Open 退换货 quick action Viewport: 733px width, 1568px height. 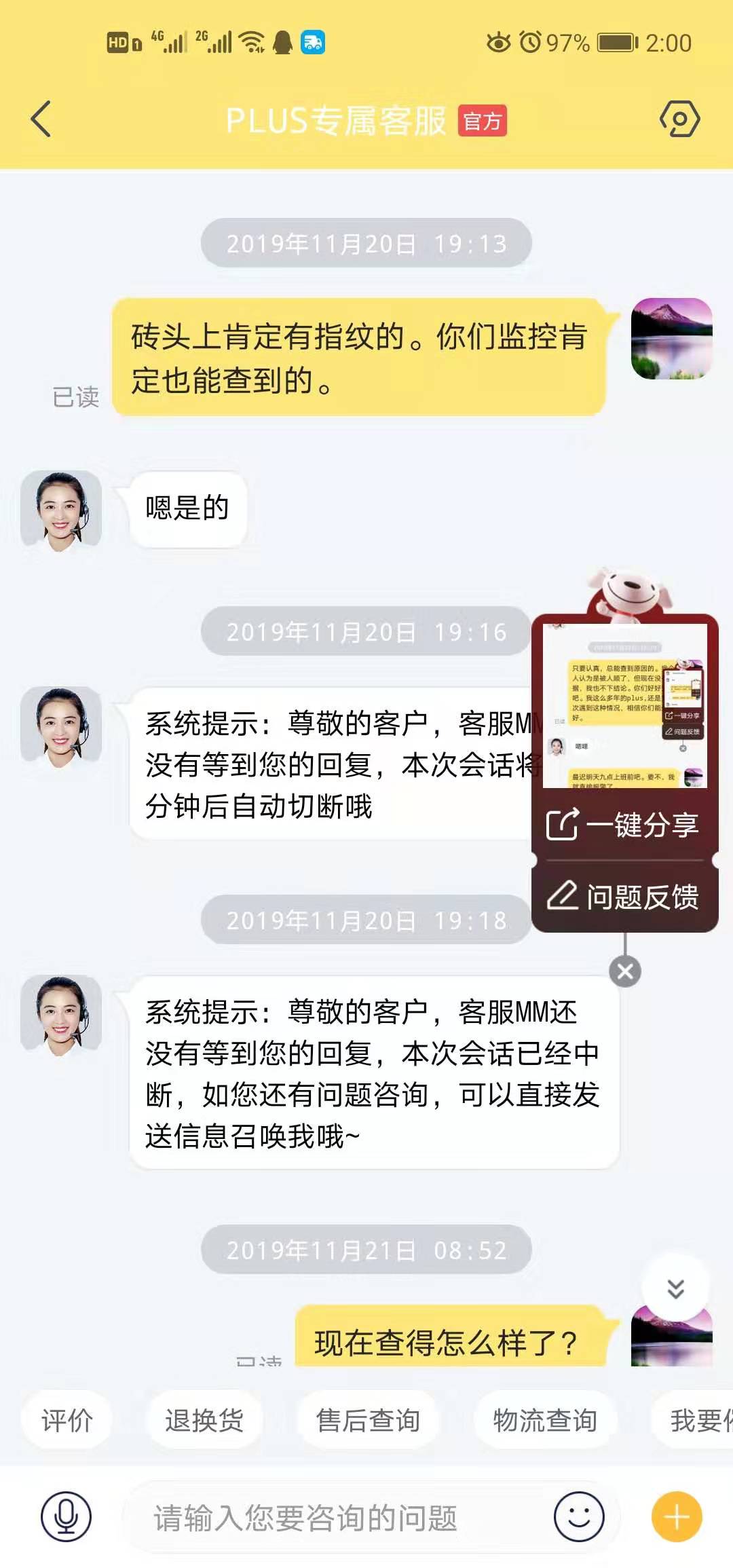click(x=204, y=1420)
